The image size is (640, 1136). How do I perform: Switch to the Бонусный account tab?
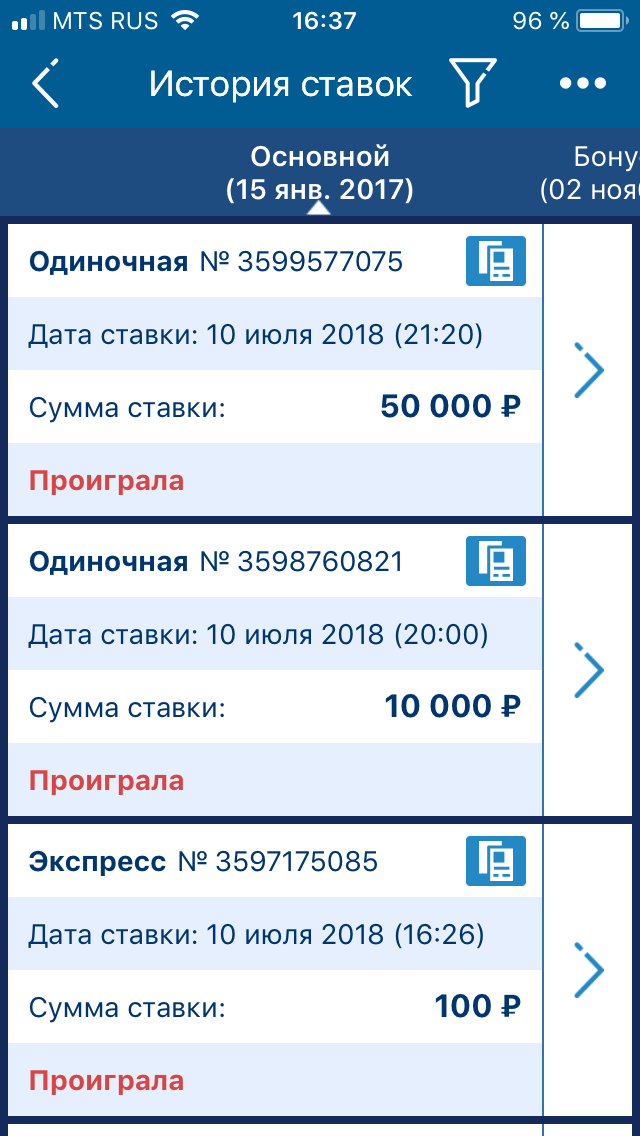pyautogui.click(x=597, y=172)
